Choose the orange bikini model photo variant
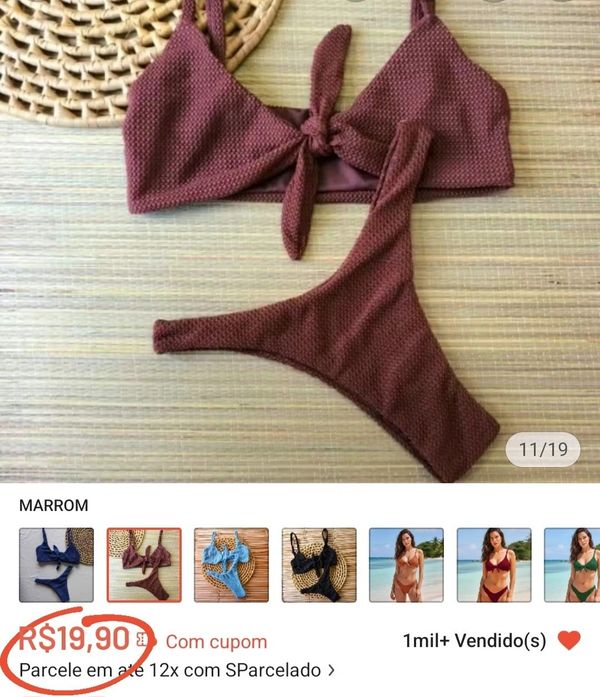Image resolution: width=600 pixels, height=697 pixels. 406,565
